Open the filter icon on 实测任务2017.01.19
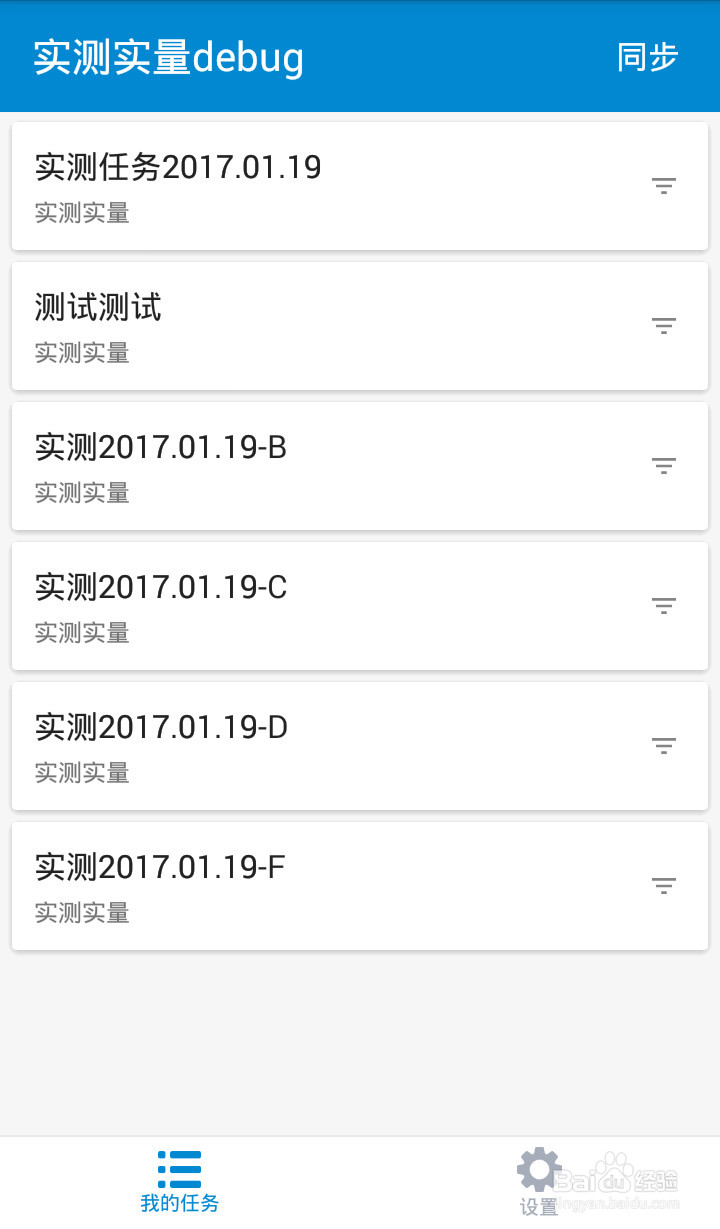720x1229 pixels. (664, 186)
